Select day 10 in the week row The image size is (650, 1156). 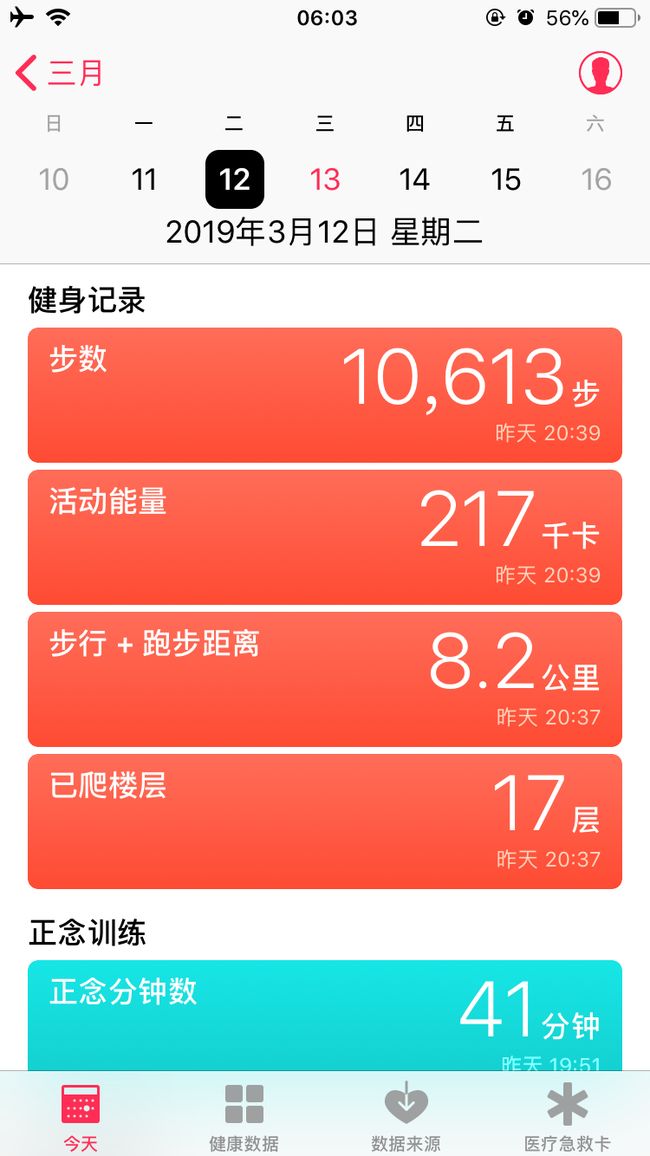click(x=53, y=179)
